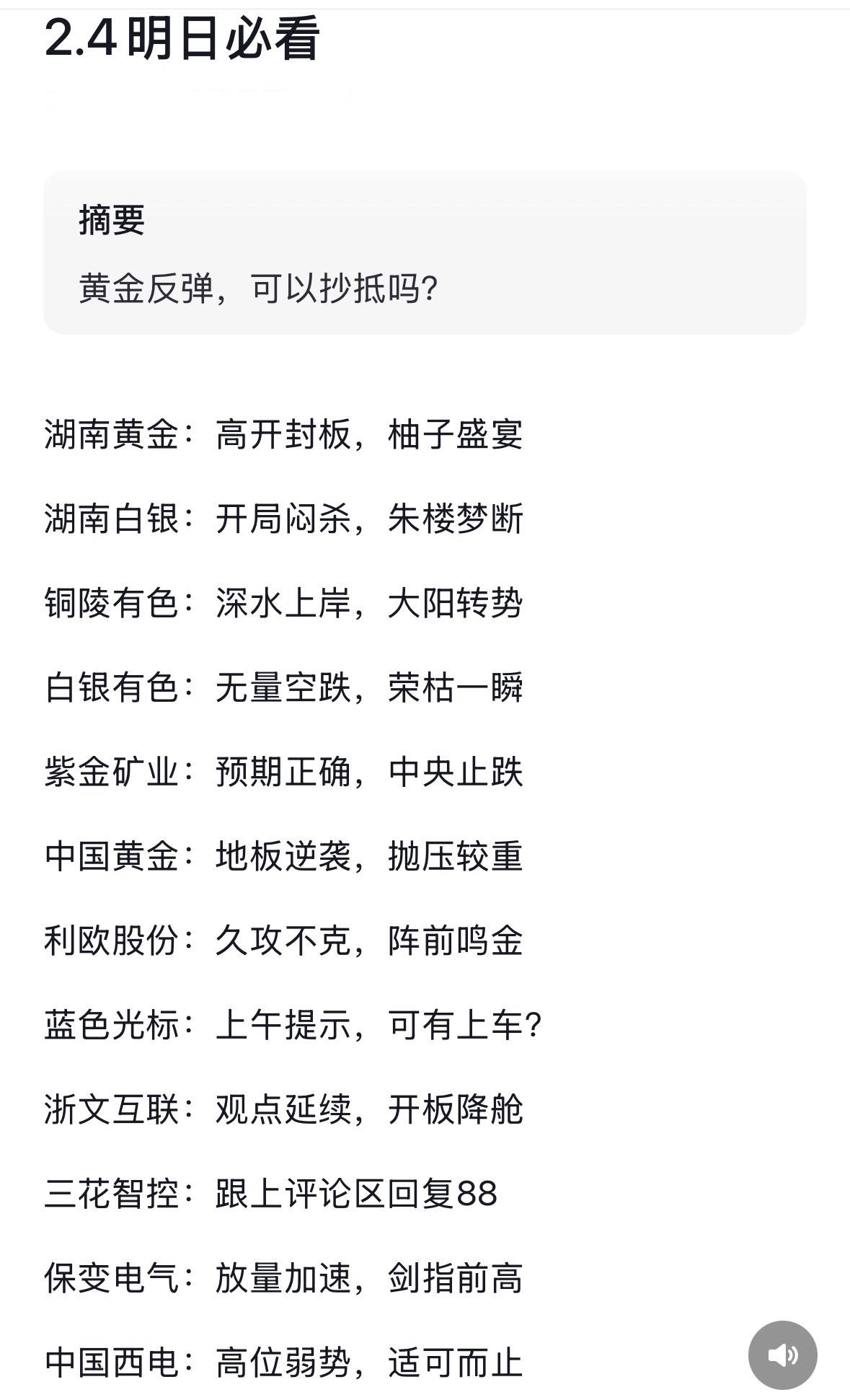The width and height of the screenshot is (850, 1400).
Task: Open the 利欧股份 entry
Action: [x=285, y=941]
